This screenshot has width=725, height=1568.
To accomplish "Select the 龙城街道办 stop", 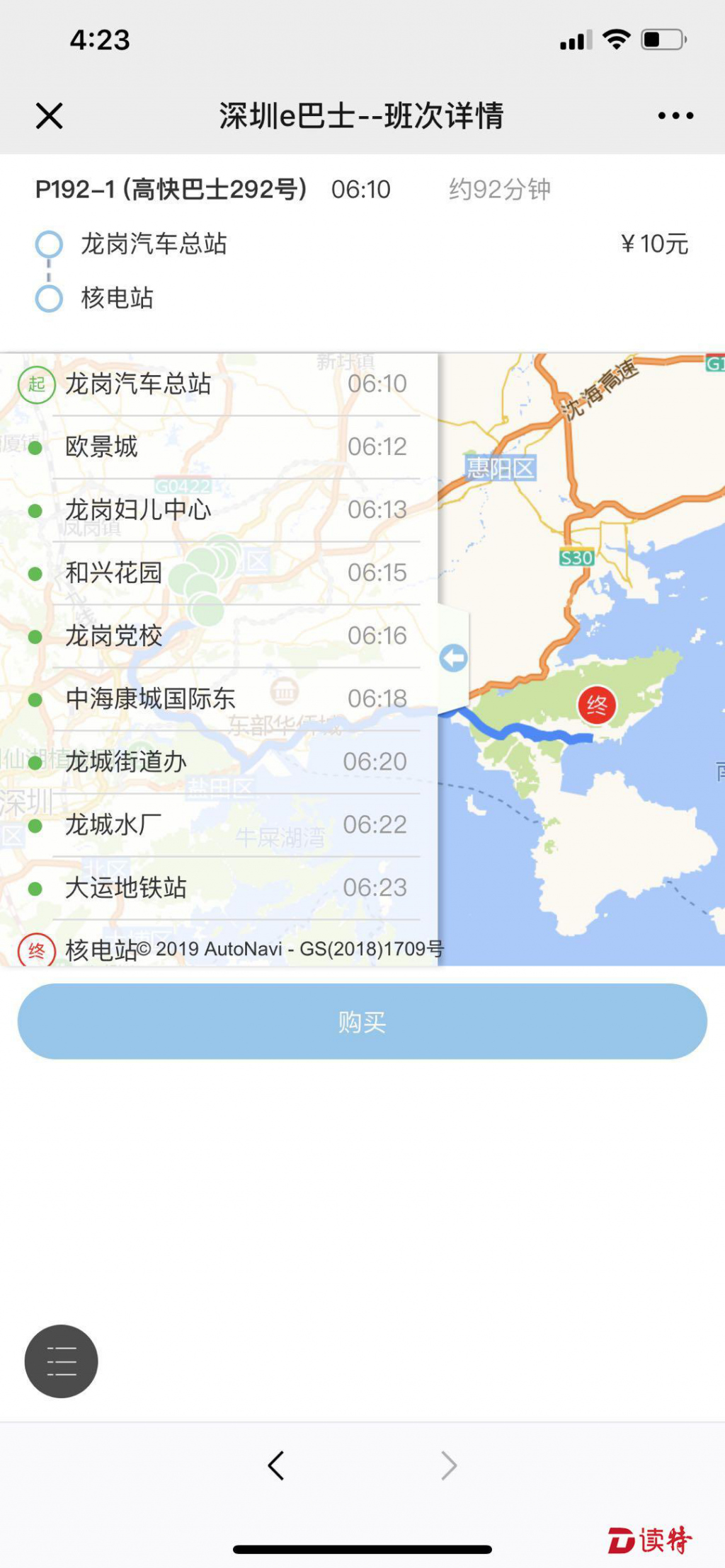I will (219, 762).
